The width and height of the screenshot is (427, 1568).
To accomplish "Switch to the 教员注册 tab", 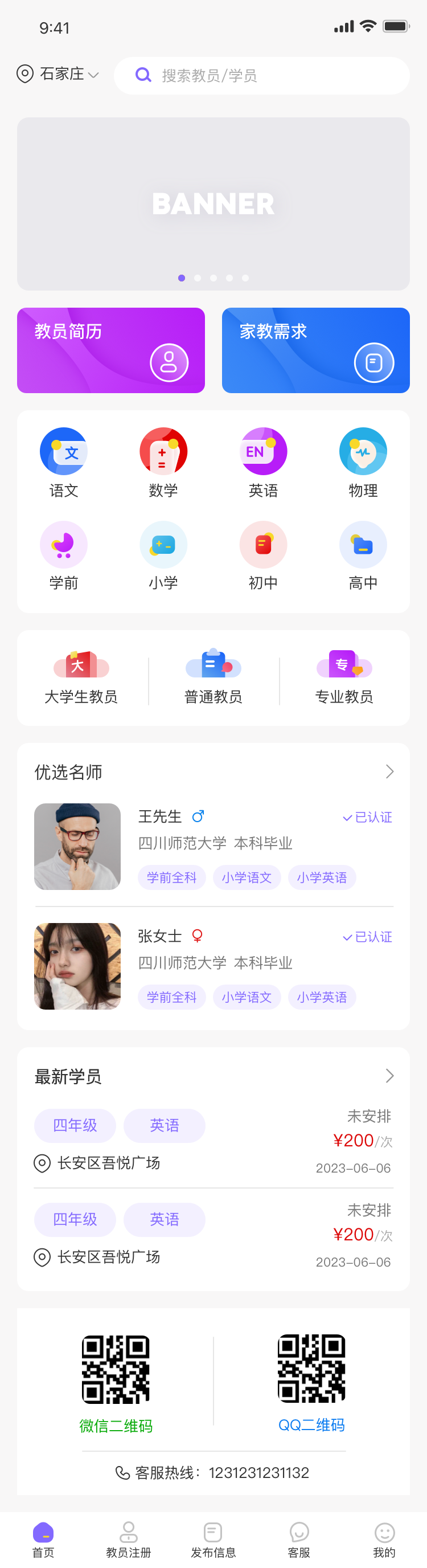I will pyautogui.click(x=128, y=1538).
